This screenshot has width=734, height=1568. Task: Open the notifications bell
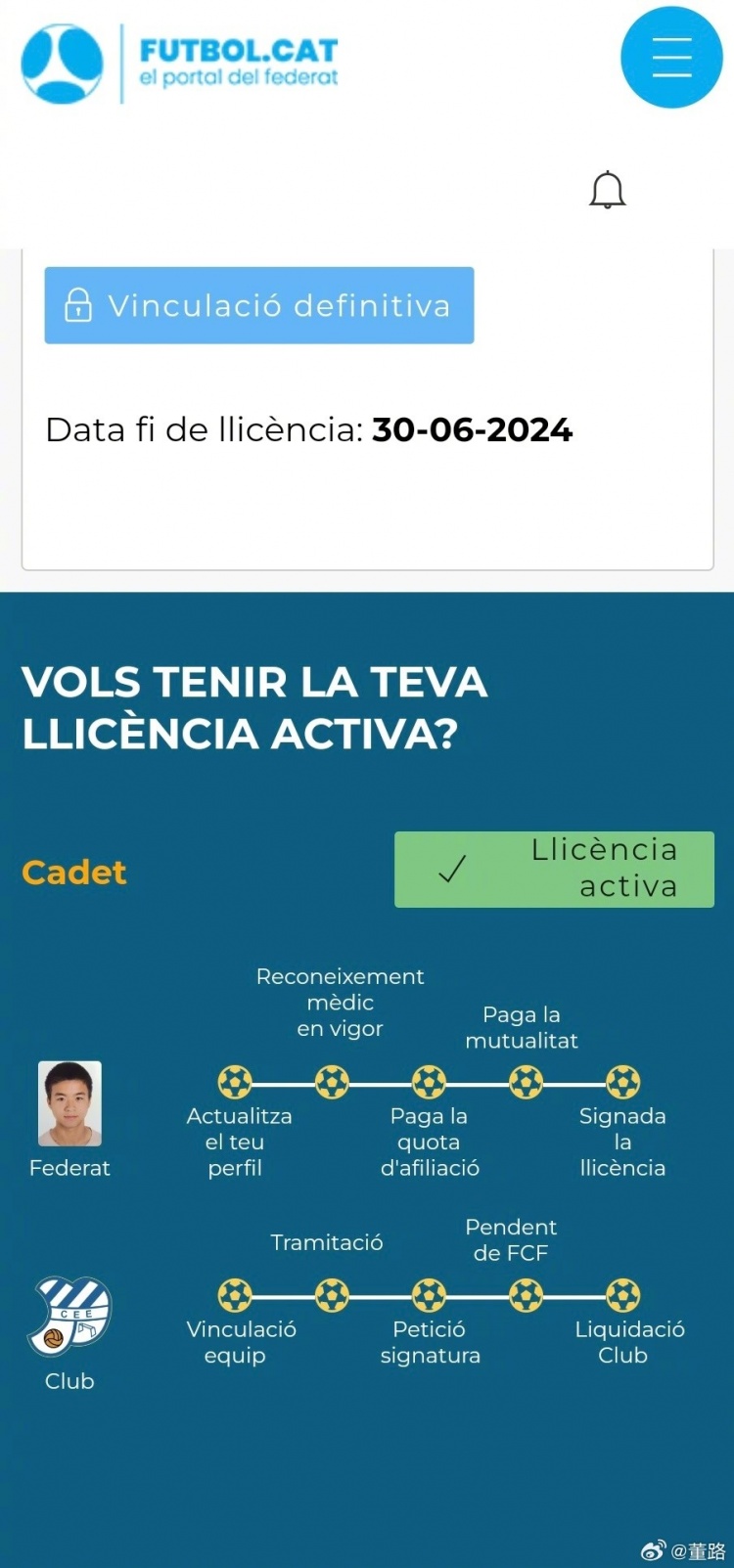(607, 190)
